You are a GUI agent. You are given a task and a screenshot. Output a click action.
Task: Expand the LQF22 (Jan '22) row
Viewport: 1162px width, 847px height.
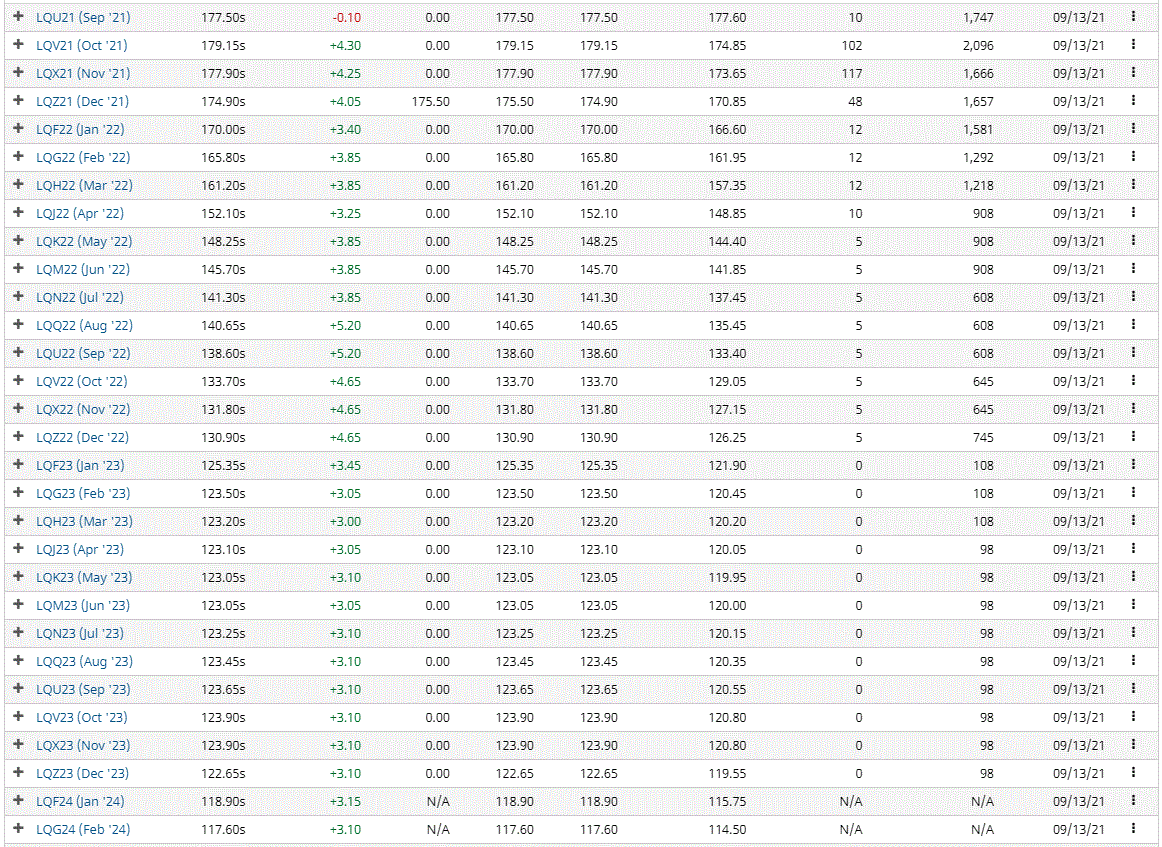(18, 129)
